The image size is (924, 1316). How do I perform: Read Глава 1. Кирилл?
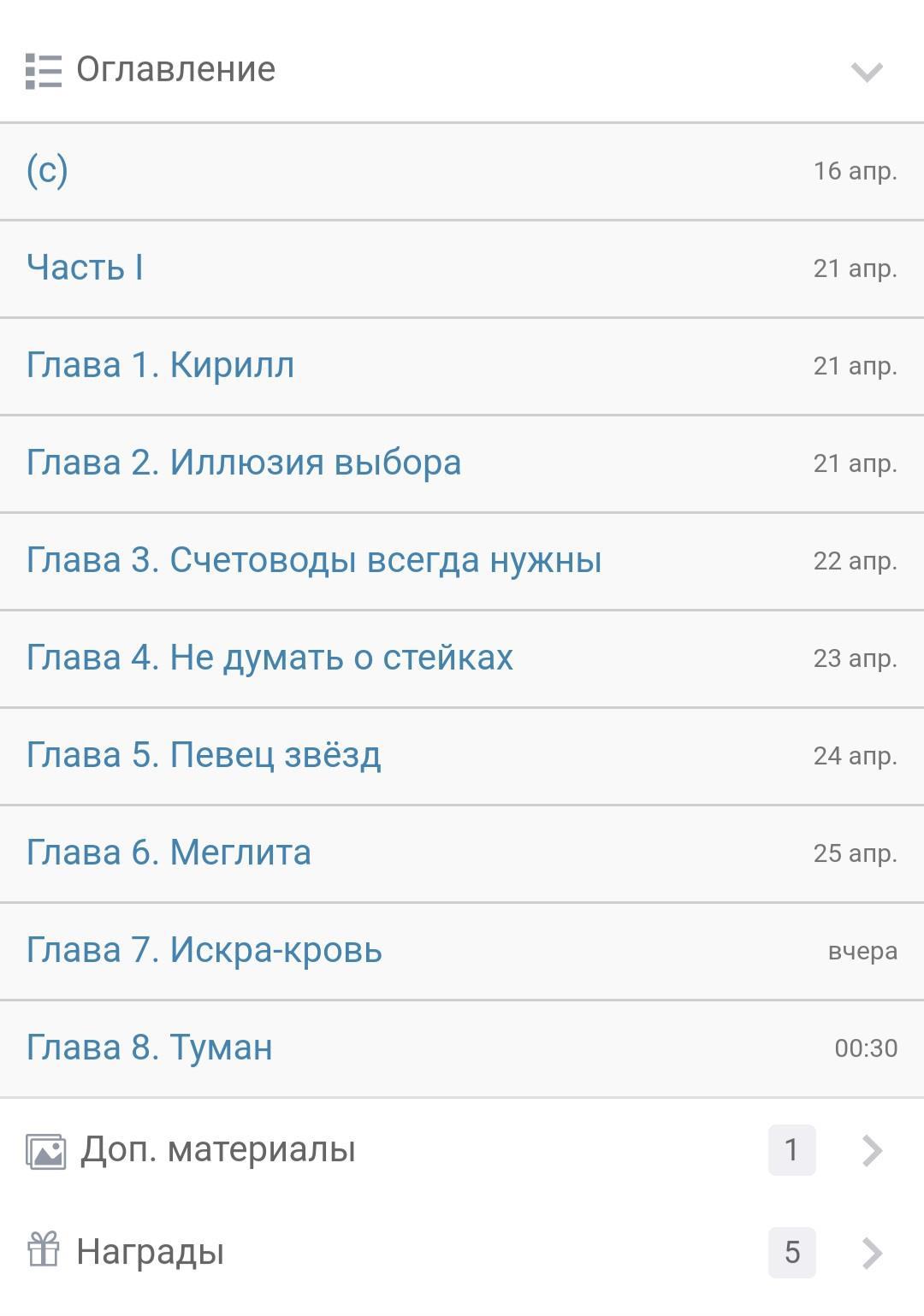click(x=161, y=366)
